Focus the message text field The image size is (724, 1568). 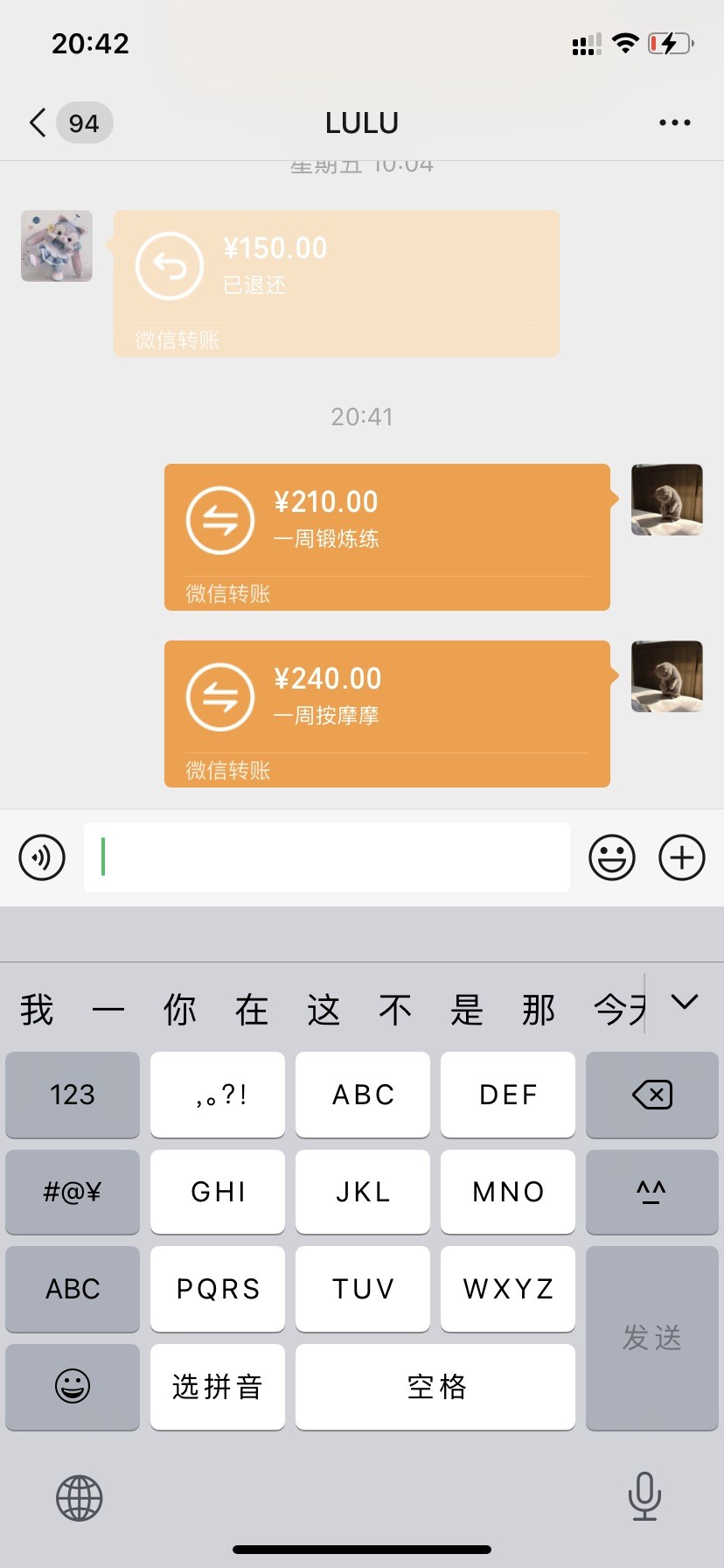327,857
